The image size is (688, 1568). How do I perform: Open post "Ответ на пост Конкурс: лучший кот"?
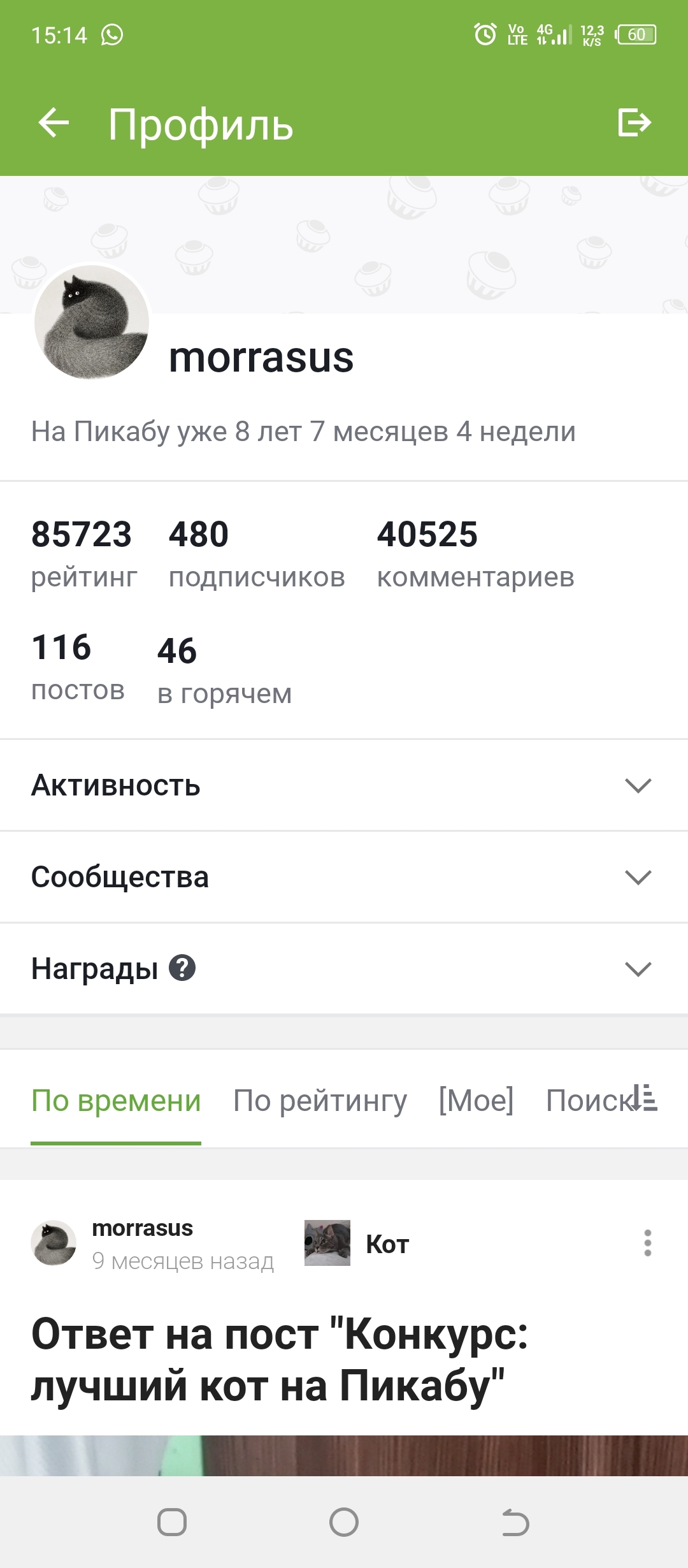tap(280, 1359)
